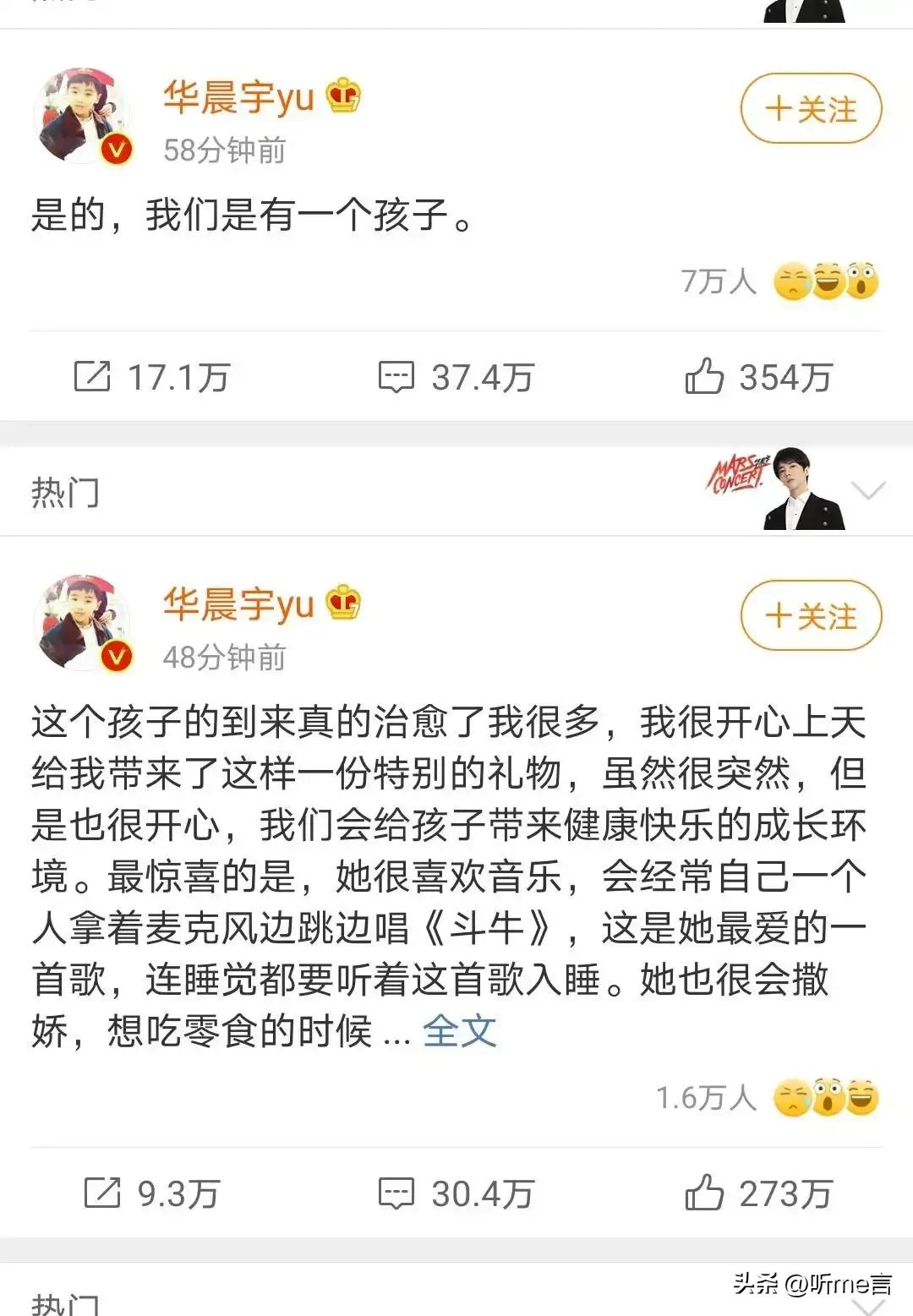913x1316 pixels.
Task: Repost the post with 9.3万 shares
Action: (152, 1193)
